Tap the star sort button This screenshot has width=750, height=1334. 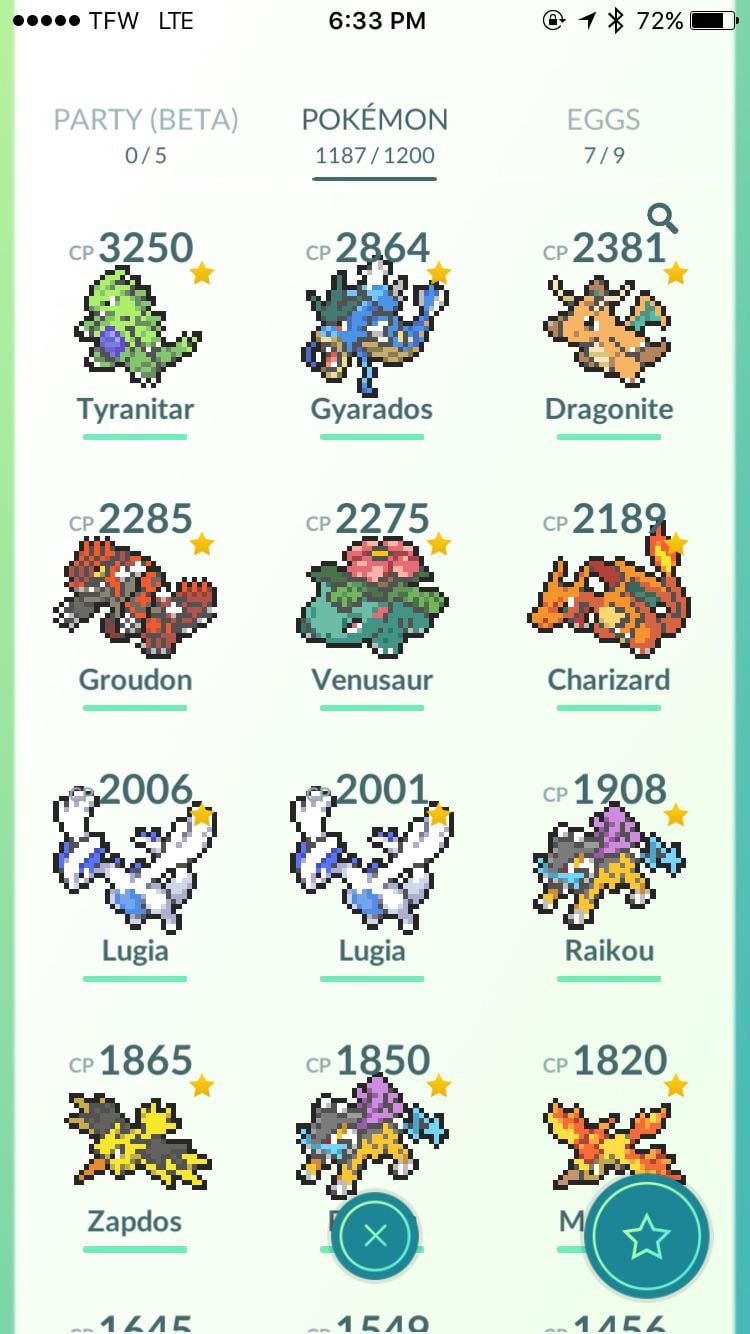click(x=646, y=1236)
